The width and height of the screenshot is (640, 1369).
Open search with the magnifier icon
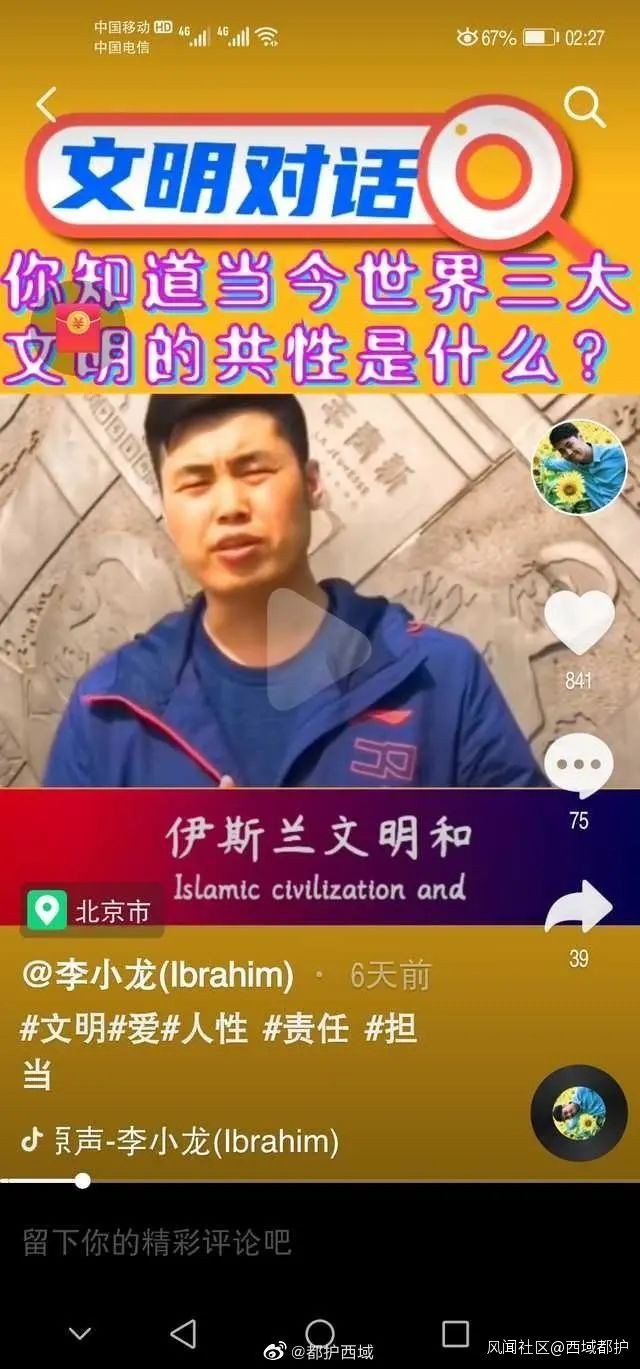coord(584,106)
